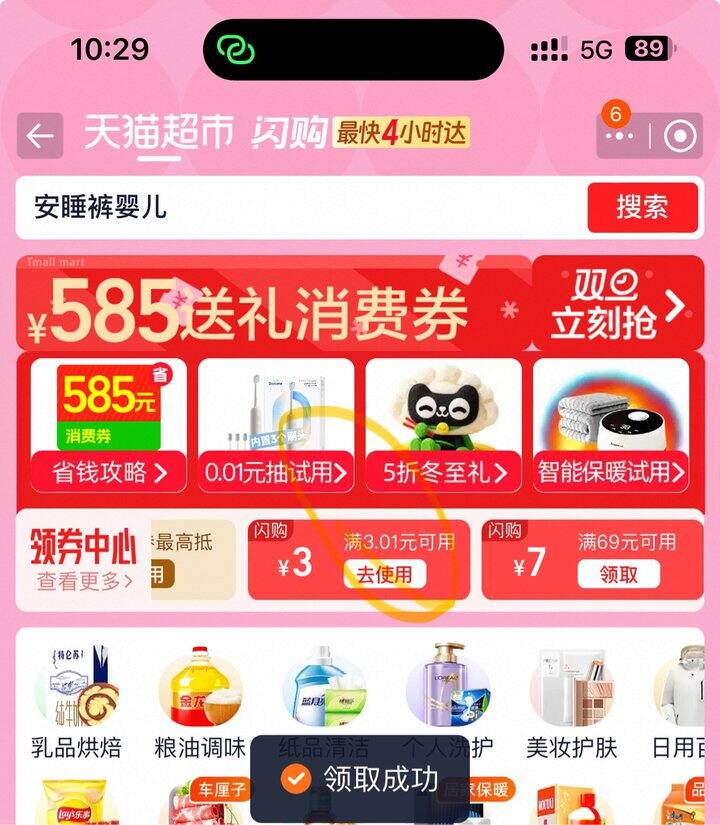Open the 省钱攻略 card
Screen dimensions: 720x825
(108, 425)
